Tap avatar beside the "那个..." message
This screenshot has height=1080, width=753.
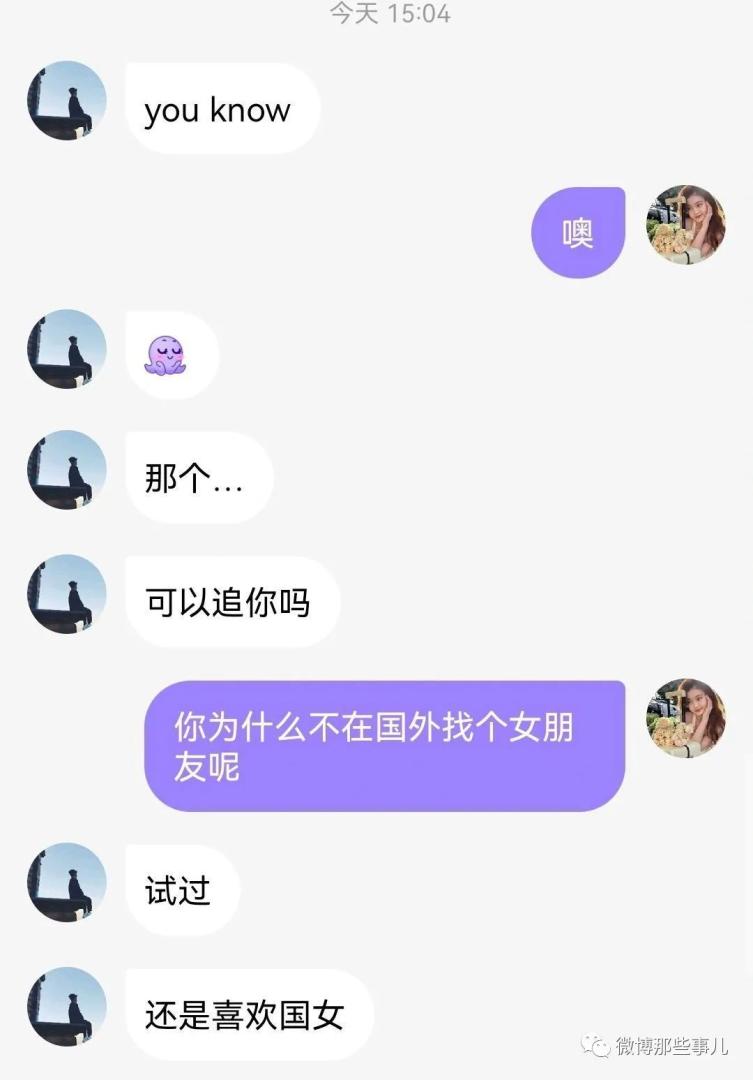[67, 470]
